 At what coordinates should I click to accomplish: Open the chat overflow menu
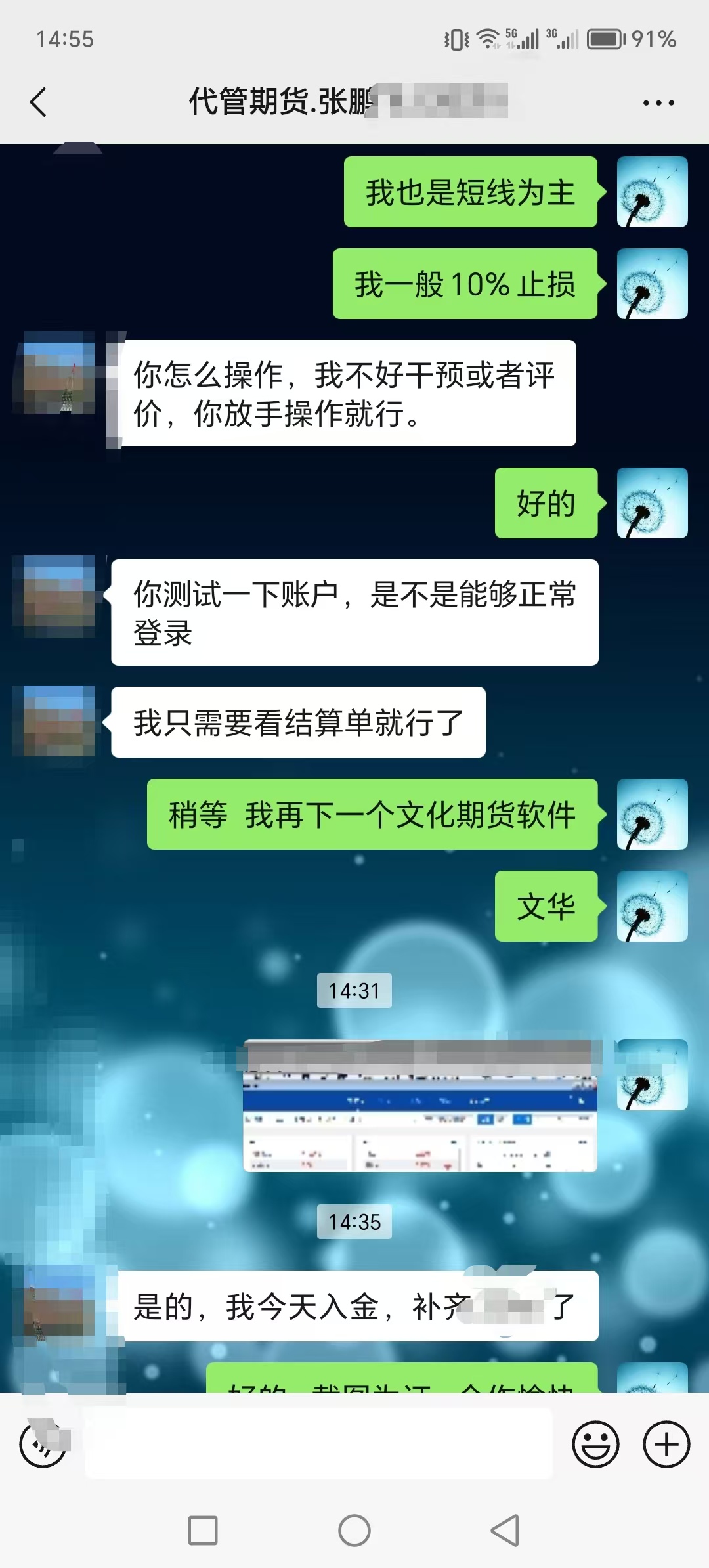[x=658, y=103]
